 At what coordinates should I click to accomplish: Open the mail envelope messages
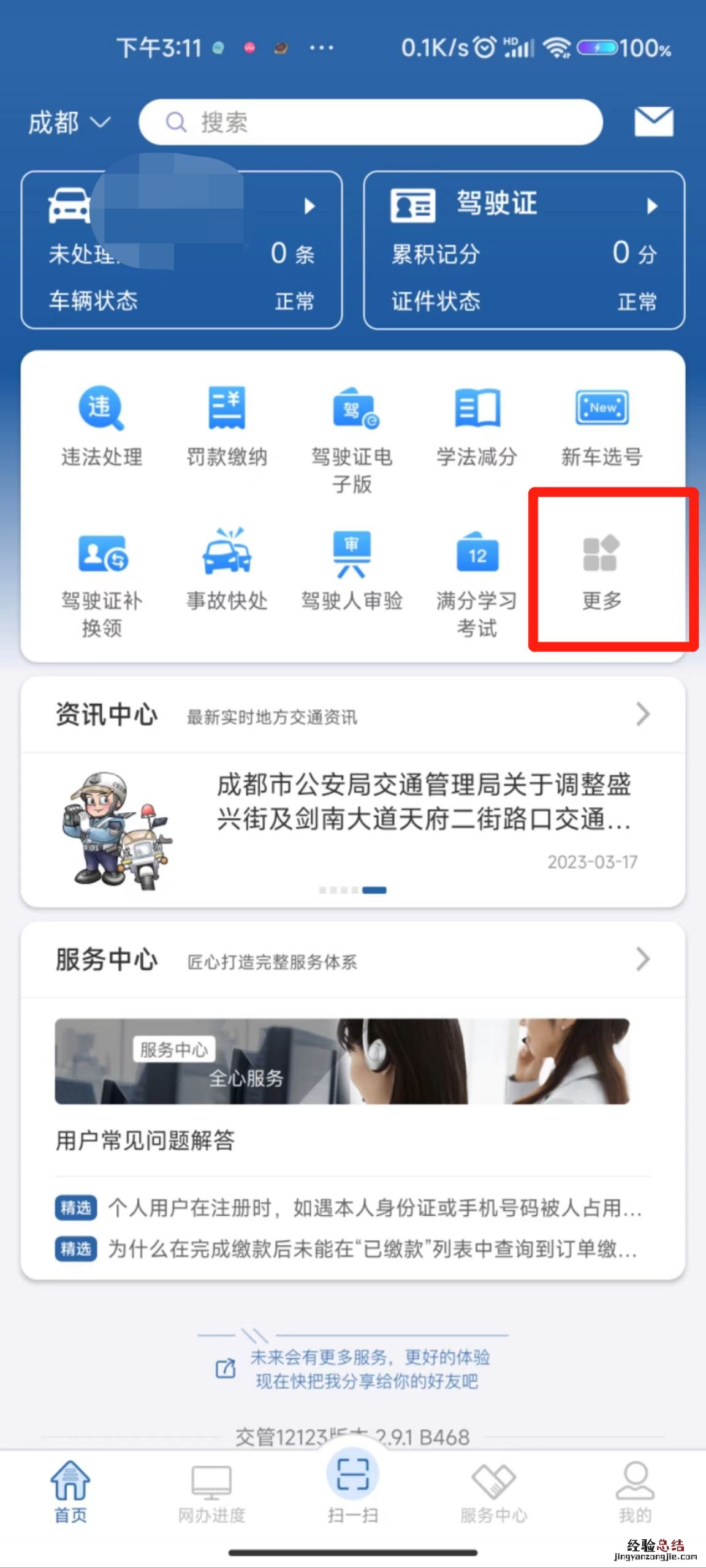point(653,122)
